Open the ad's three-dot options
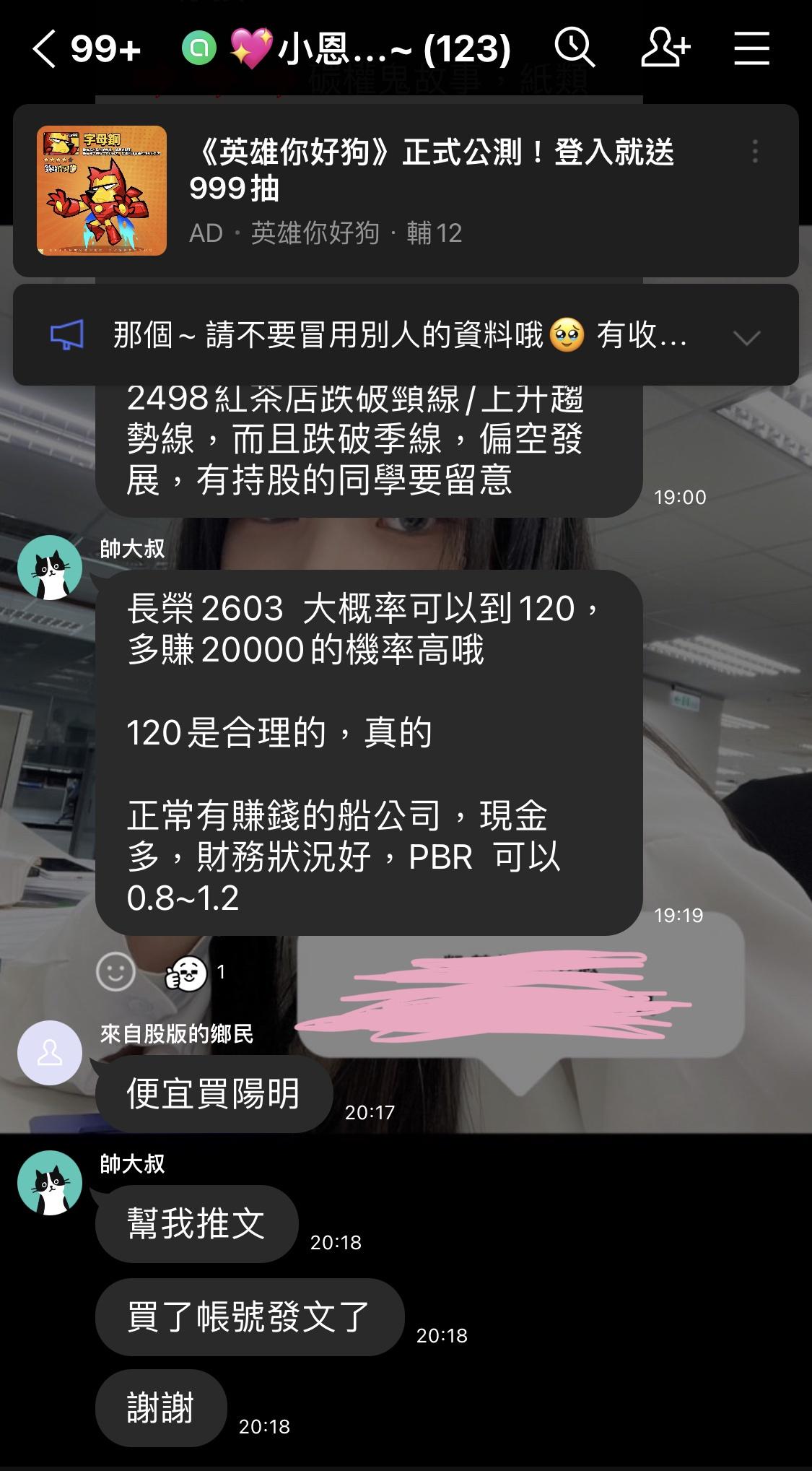Viewport: 812px width, 1471px height. (x=754, y=152)
